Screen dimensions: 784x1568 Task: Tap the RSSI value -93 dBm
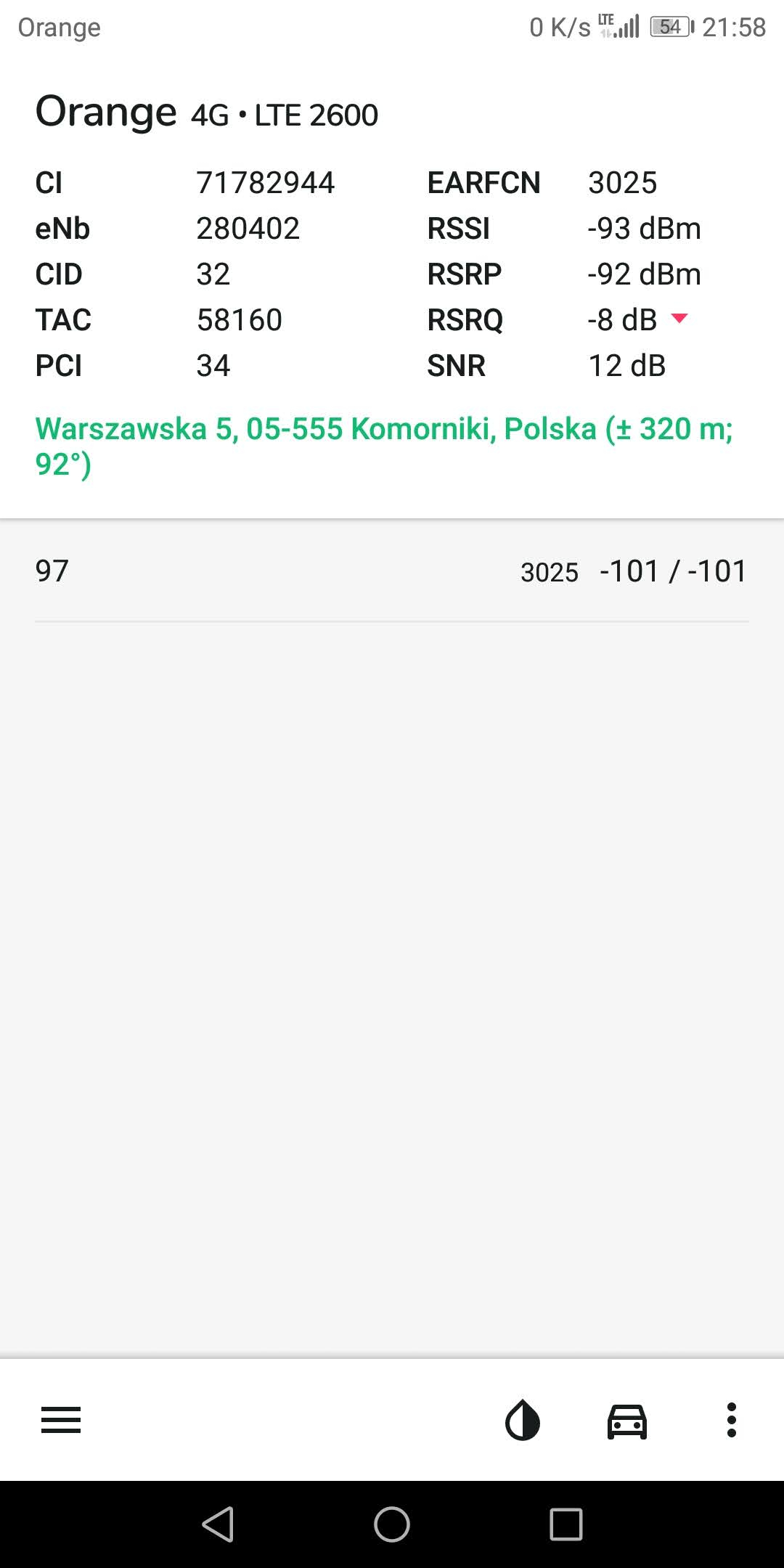(x=644, y=228)
